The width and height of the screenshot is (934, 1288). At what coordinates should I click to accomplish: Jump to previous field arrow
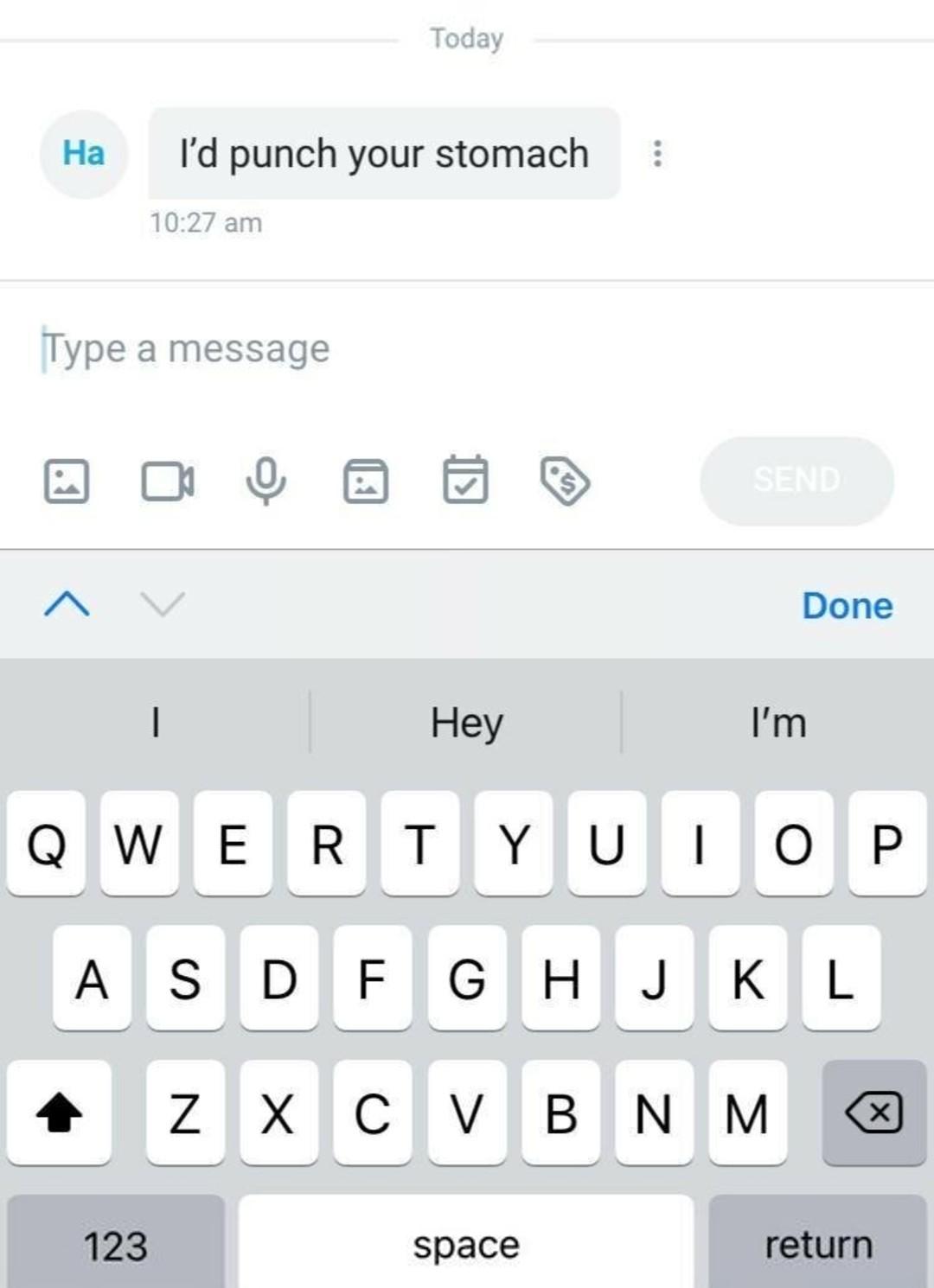[67, 603]
